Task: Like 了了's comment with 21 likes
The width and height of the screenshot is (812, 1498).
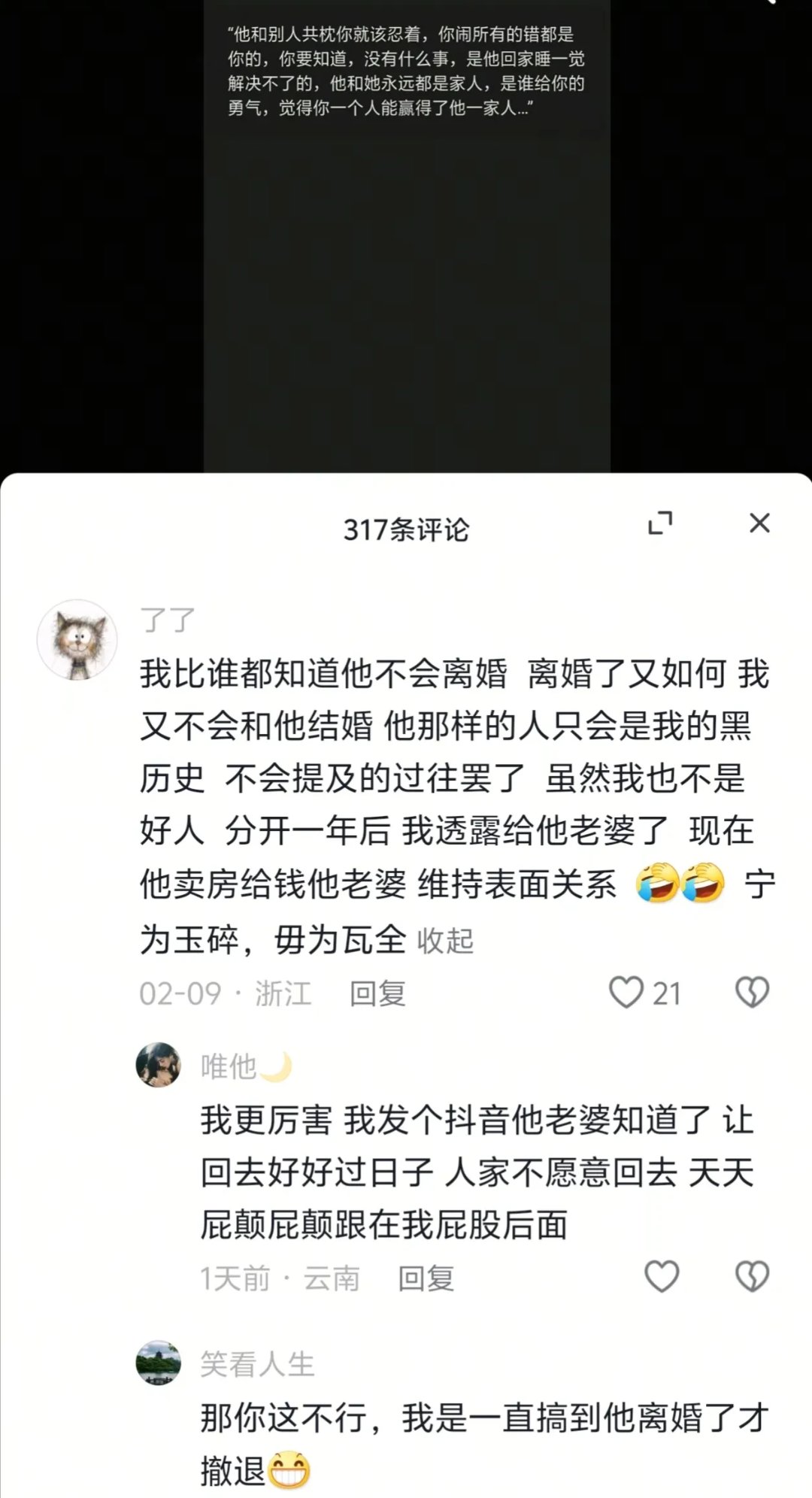Action: coord(626,993)
